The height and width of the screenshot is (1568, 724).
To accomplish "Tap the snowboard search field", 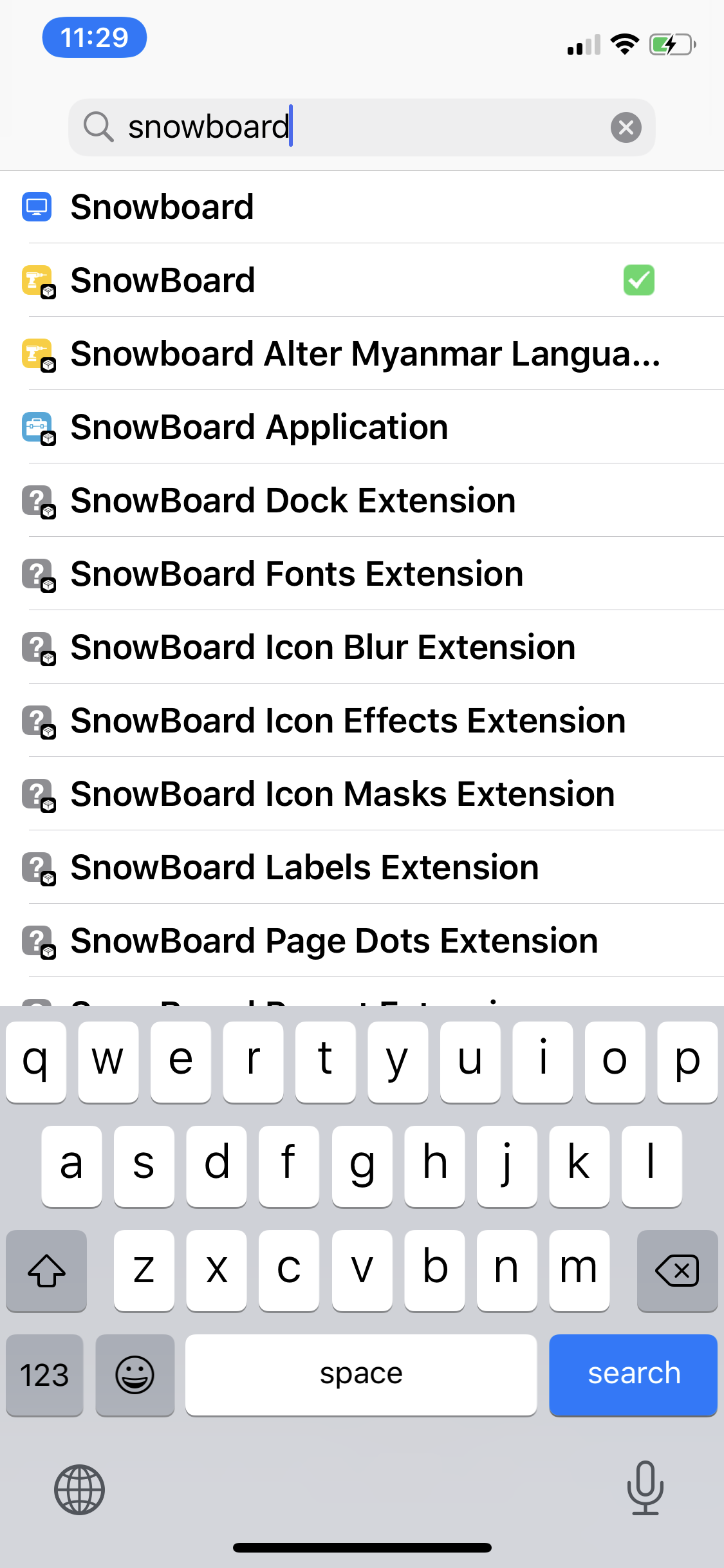I will [x=362, y=127].
